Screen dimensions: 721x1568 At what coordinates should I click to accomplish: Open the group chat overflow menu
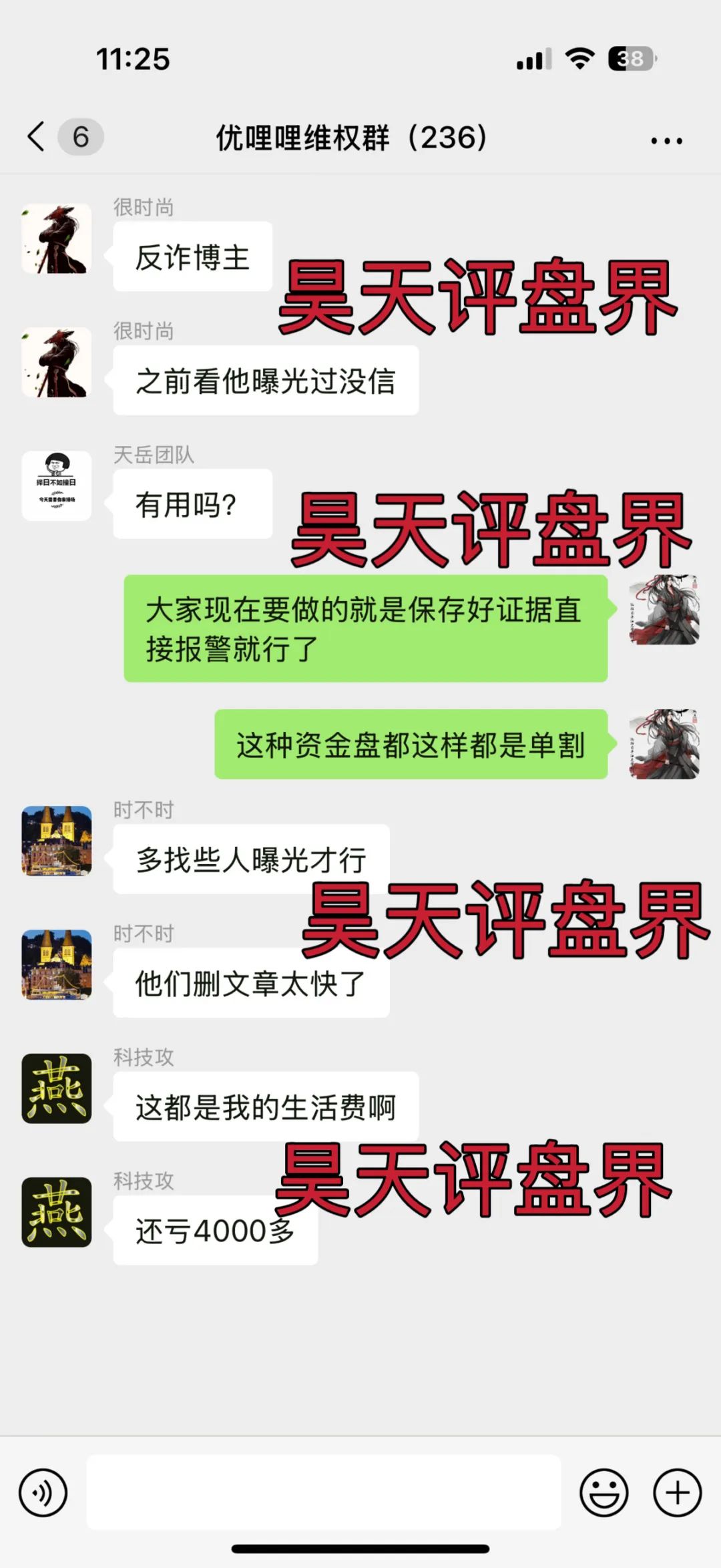tap(666, 140)
